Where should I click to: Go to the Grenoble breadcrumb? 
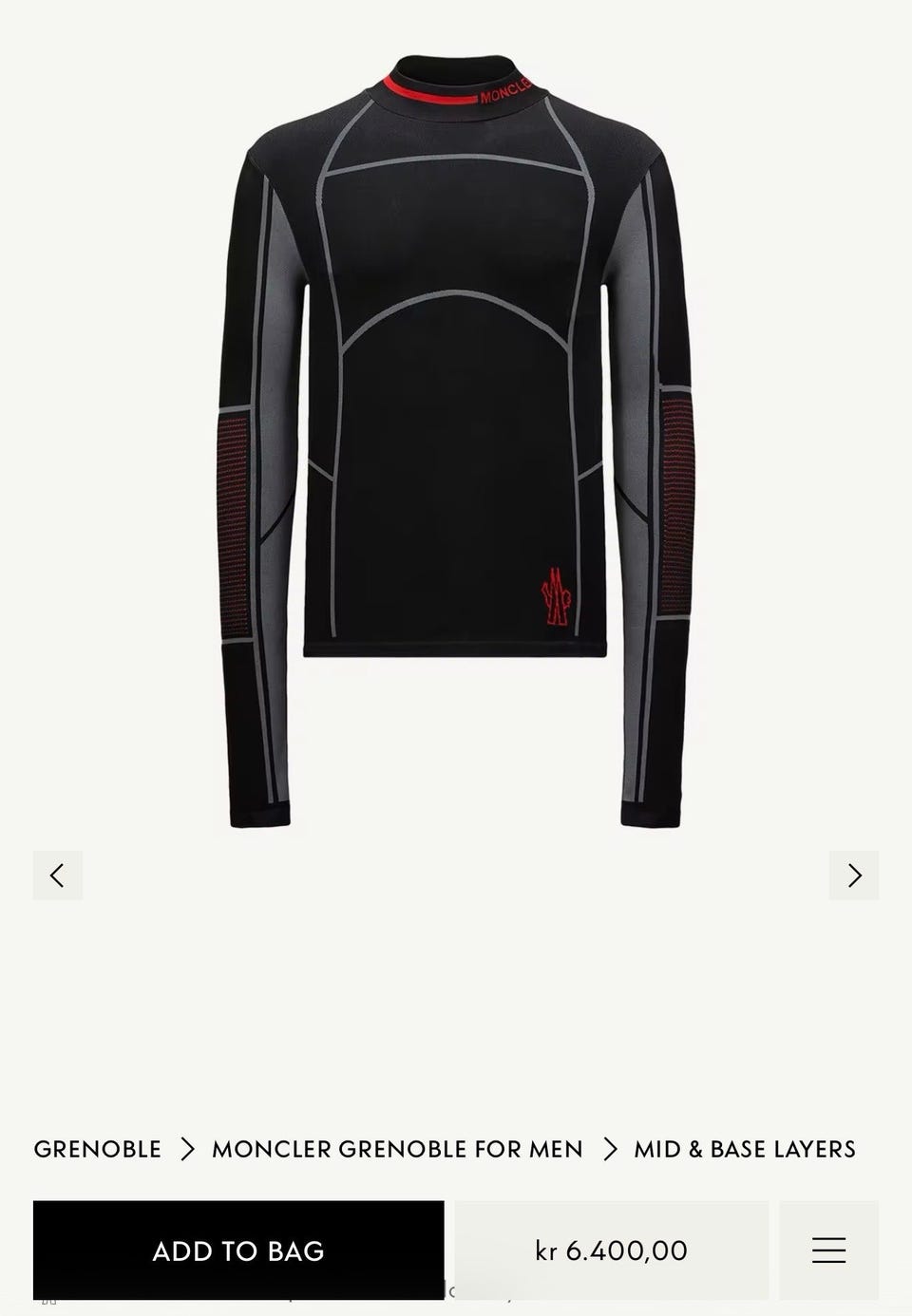(x=97, y=1149)
